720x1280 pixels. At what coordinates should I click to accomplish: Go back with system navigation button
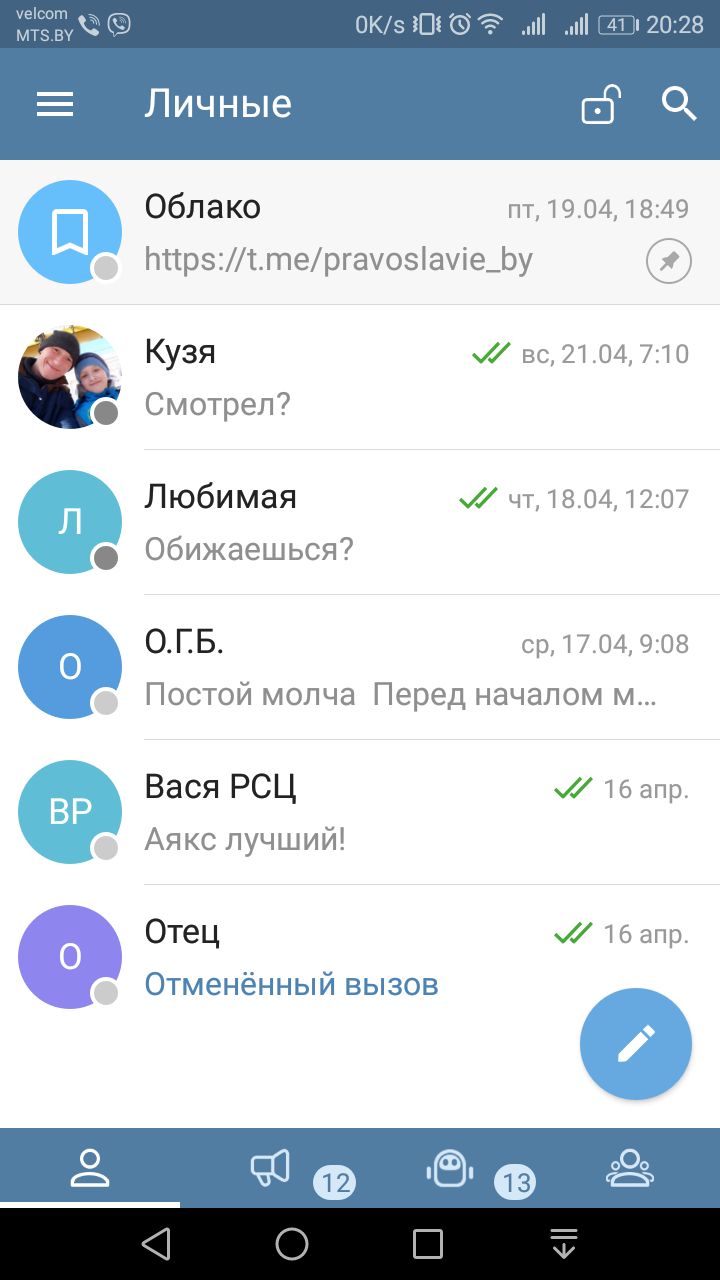[156, 1244]
